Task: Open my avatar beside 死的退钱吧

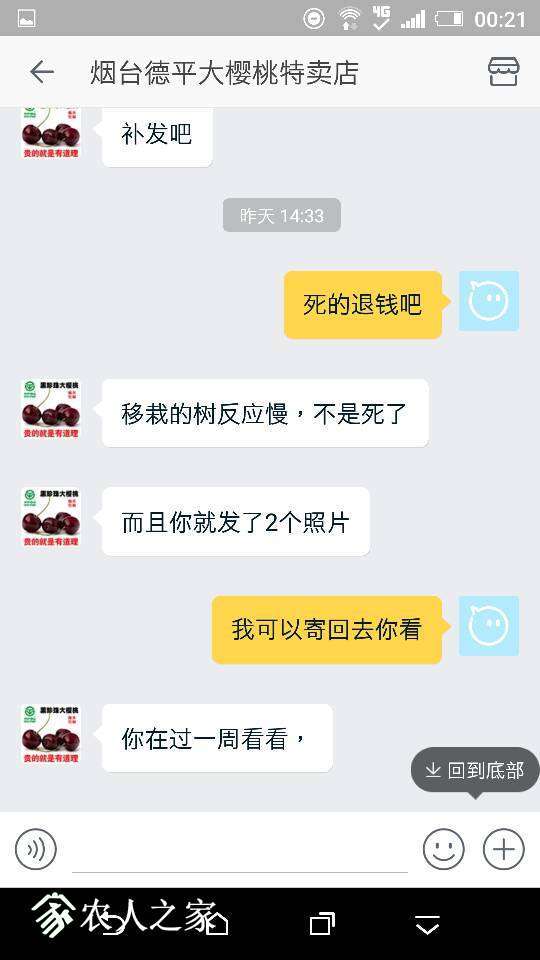Action: tap(489, 301)
